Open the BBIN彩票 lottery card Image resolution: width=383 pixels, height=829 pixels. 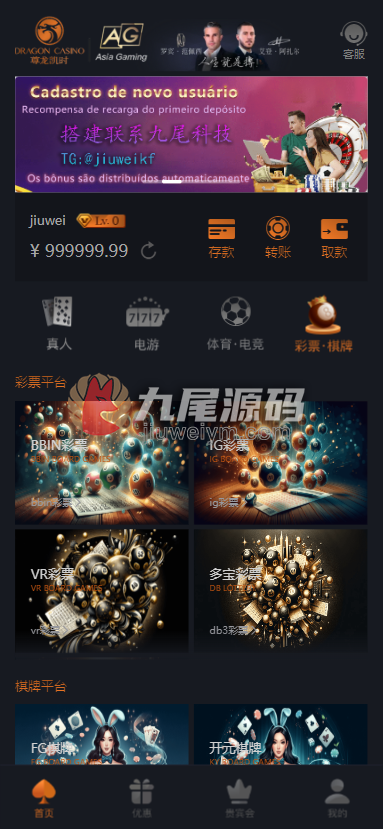coord(102,463)
